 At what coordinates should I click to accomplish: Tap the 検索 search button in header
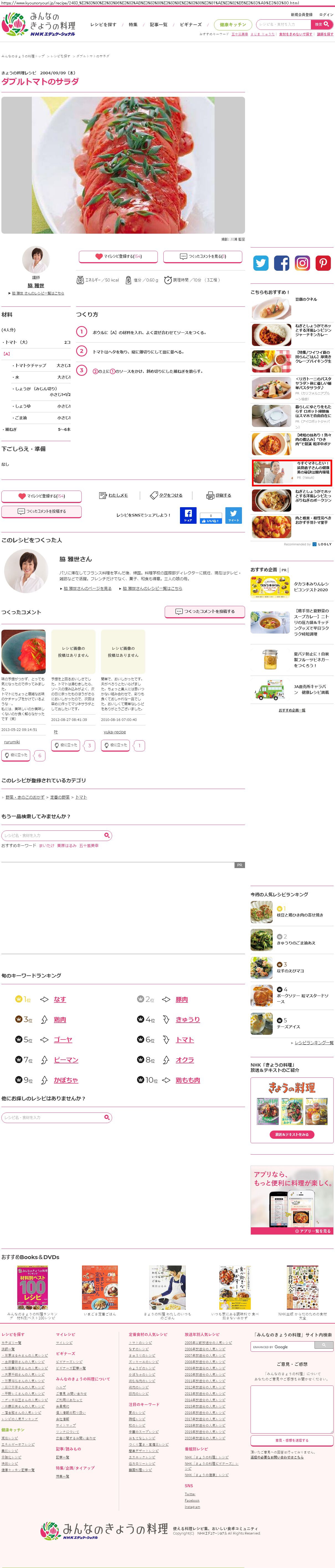[322, 24]
